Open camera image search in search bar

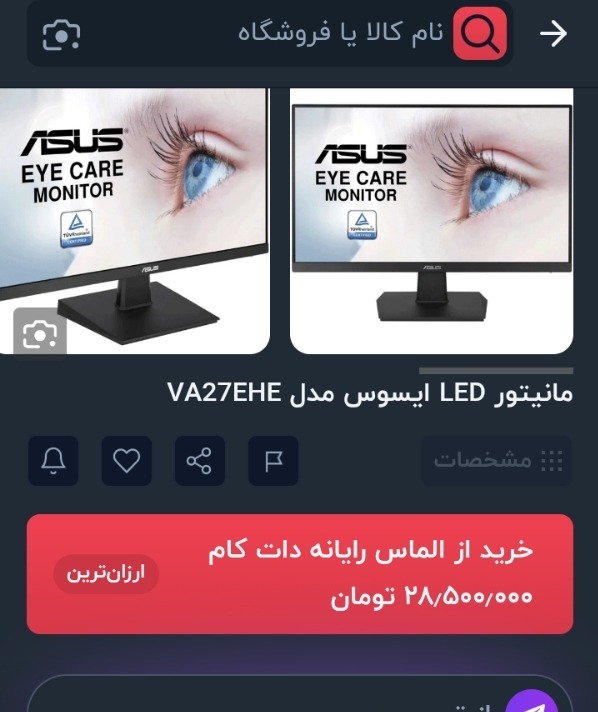coord(61,35)
